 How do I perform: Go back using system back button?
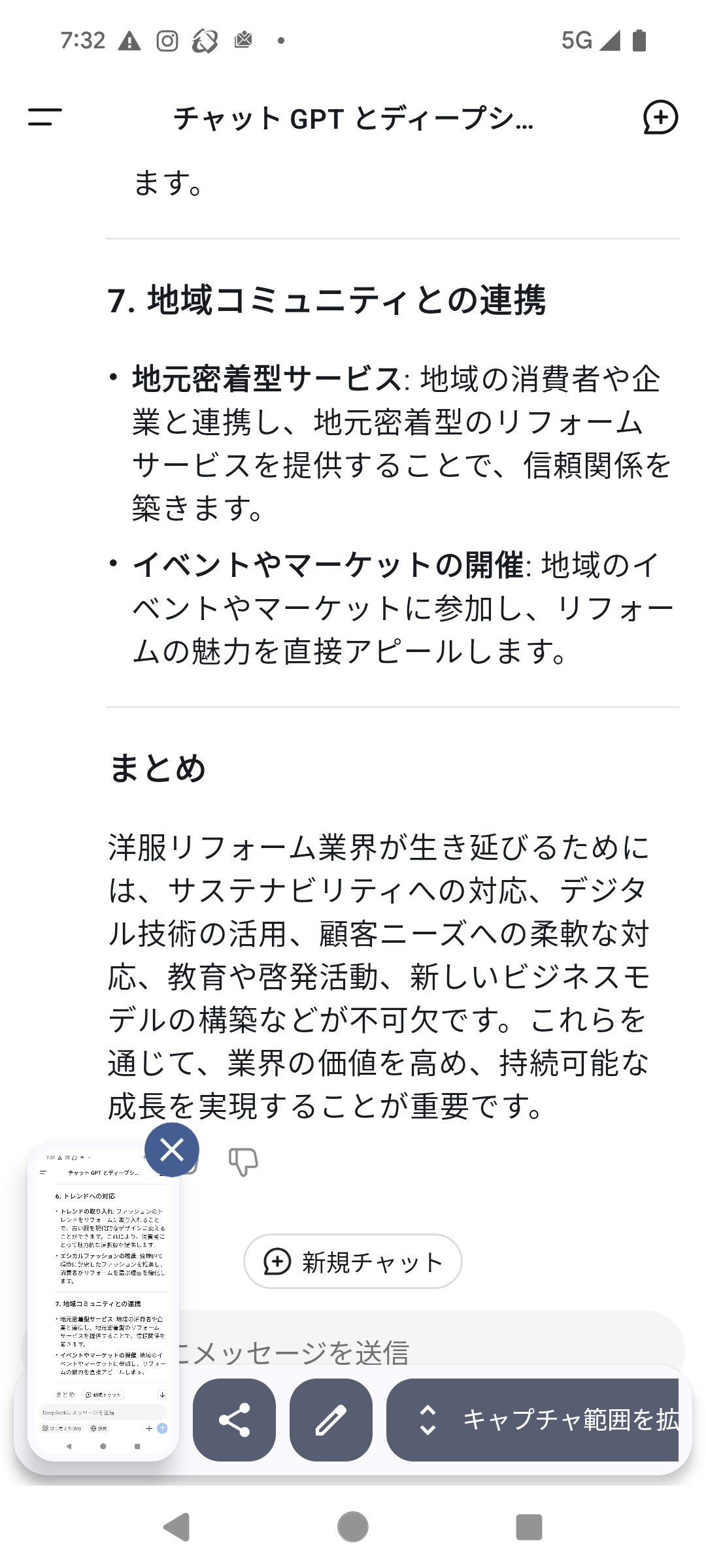(176, 1527)
